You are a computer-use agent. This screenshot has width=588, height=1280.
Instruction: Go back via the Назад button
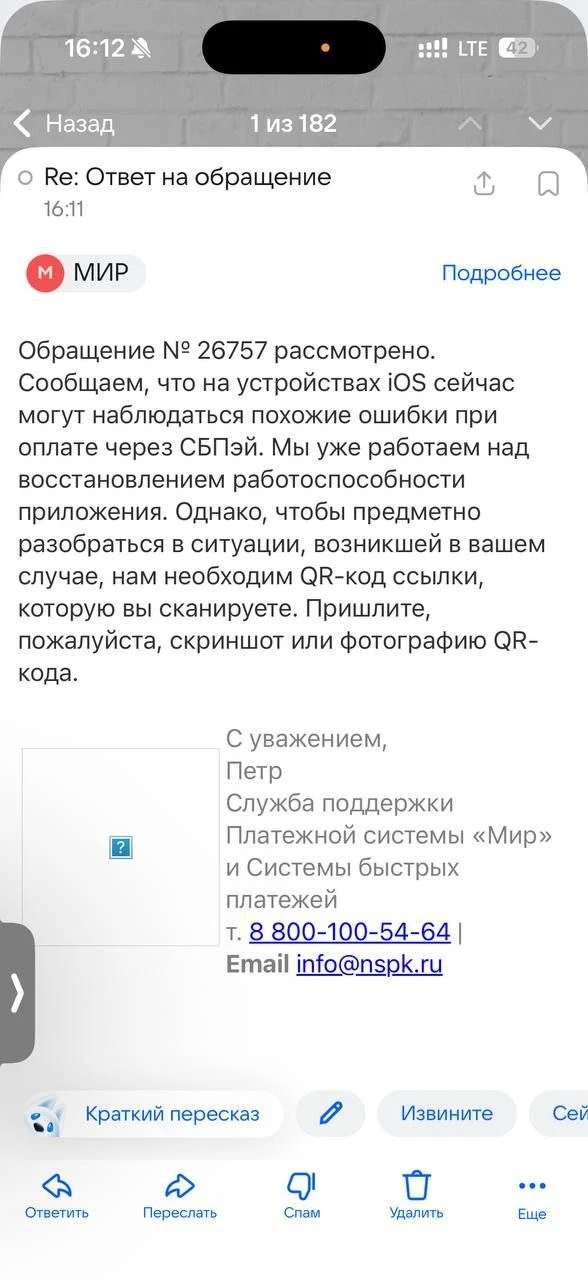click(64, 124)
